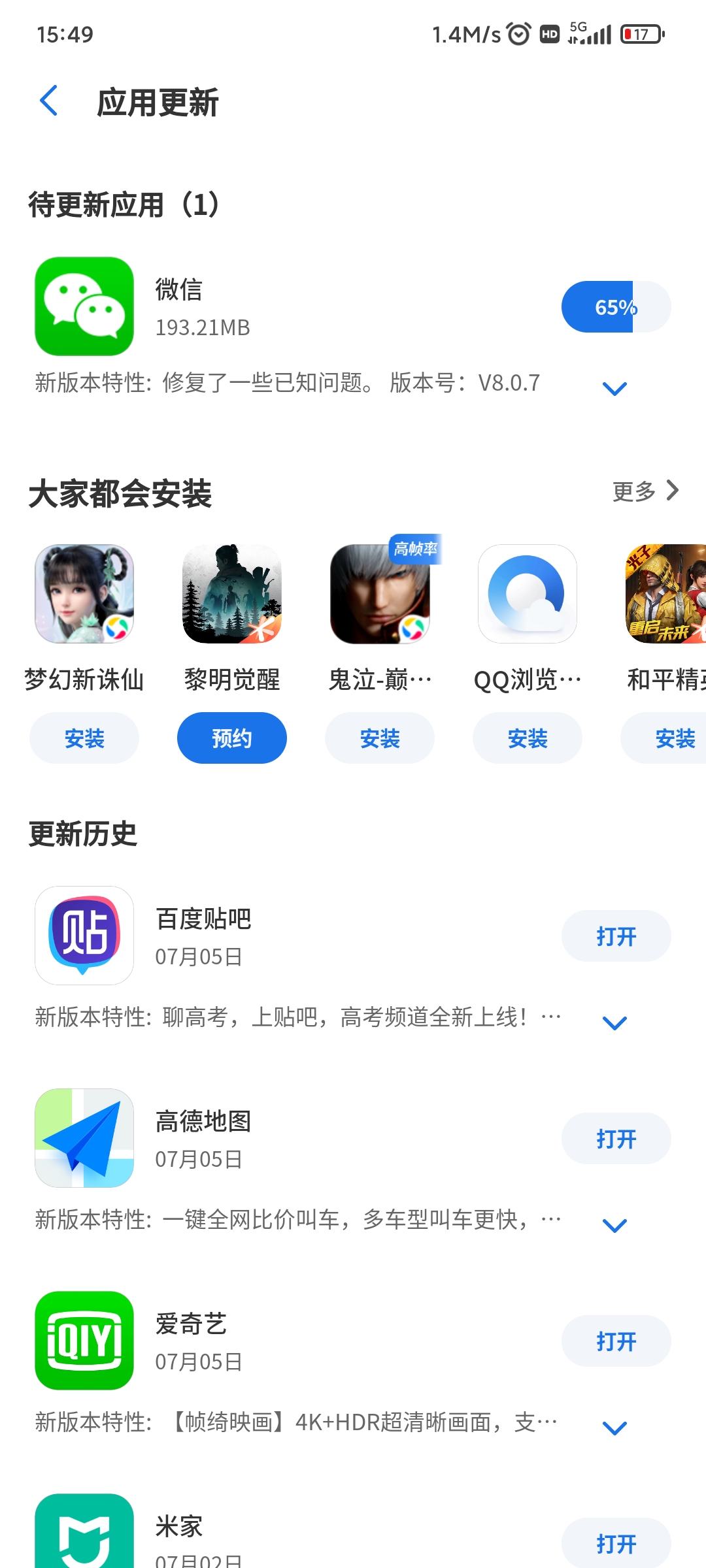Screen dimensions: 706x1568
Task: Open 百度贴吧 with the 打开 button
Action: (616, 936)
